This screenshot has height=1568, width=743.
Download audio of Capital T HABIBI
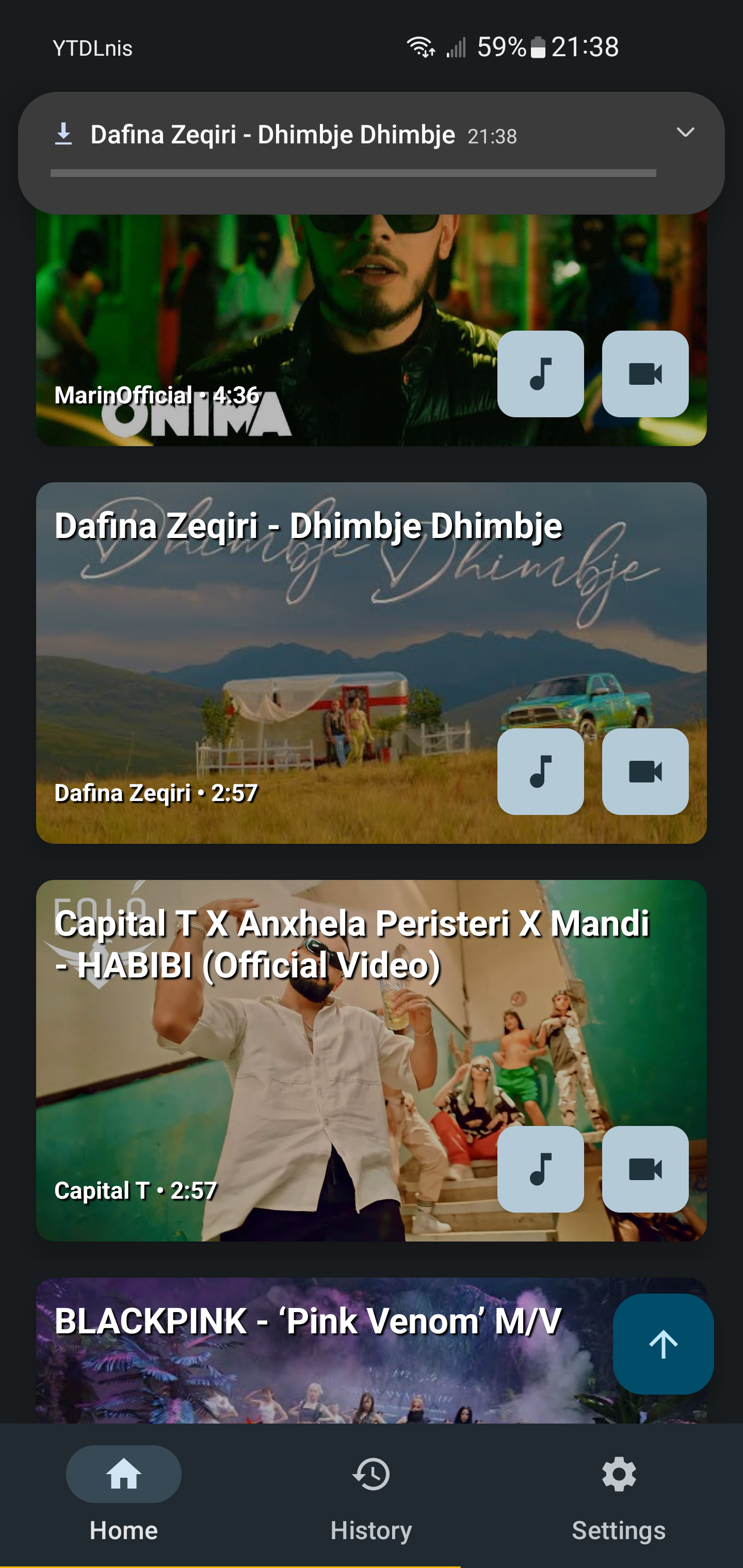(540, 1169)
